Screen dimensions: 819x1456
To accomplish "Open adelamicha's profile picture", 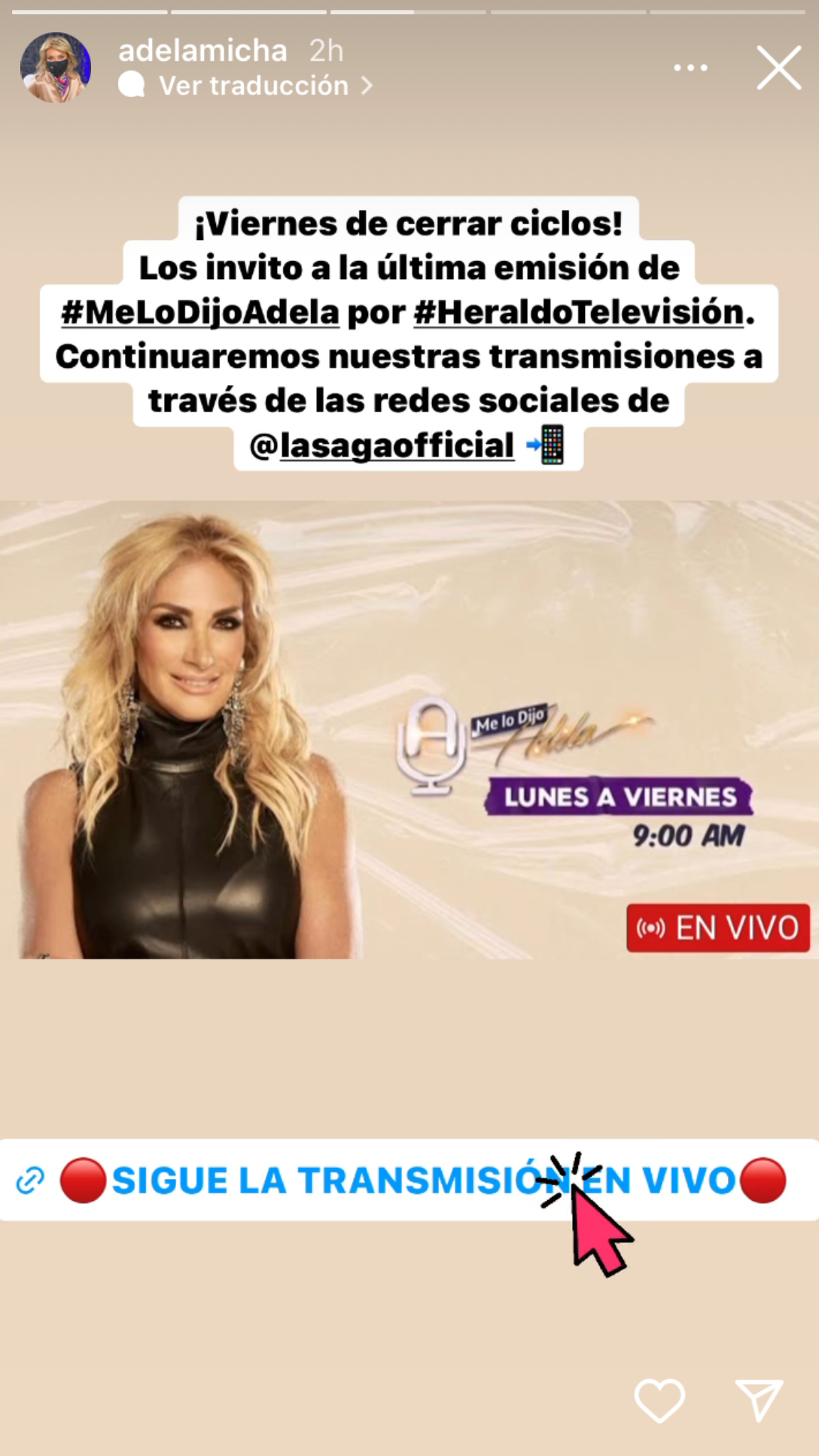I will pos(56,68).
